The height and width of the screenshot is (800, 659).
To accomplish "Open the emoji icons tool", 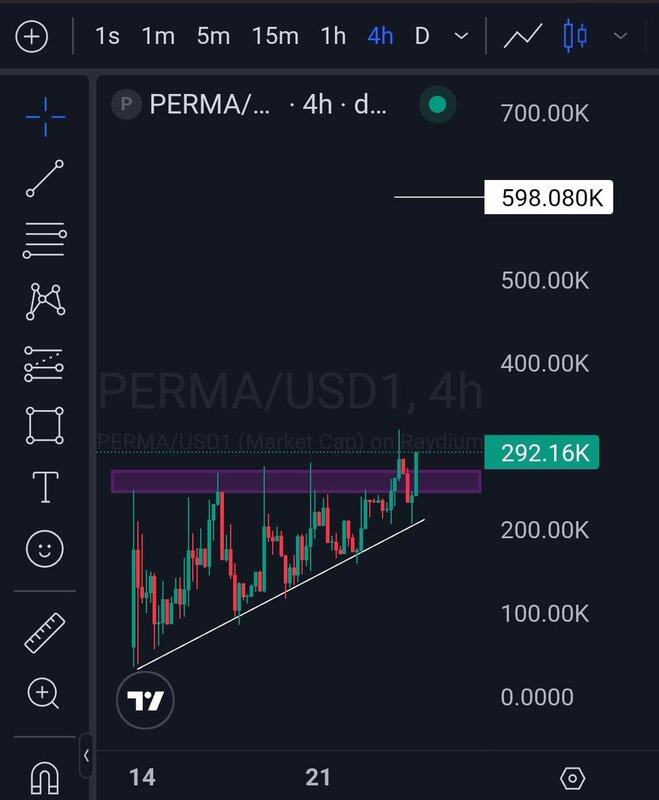I will (45, 549).
